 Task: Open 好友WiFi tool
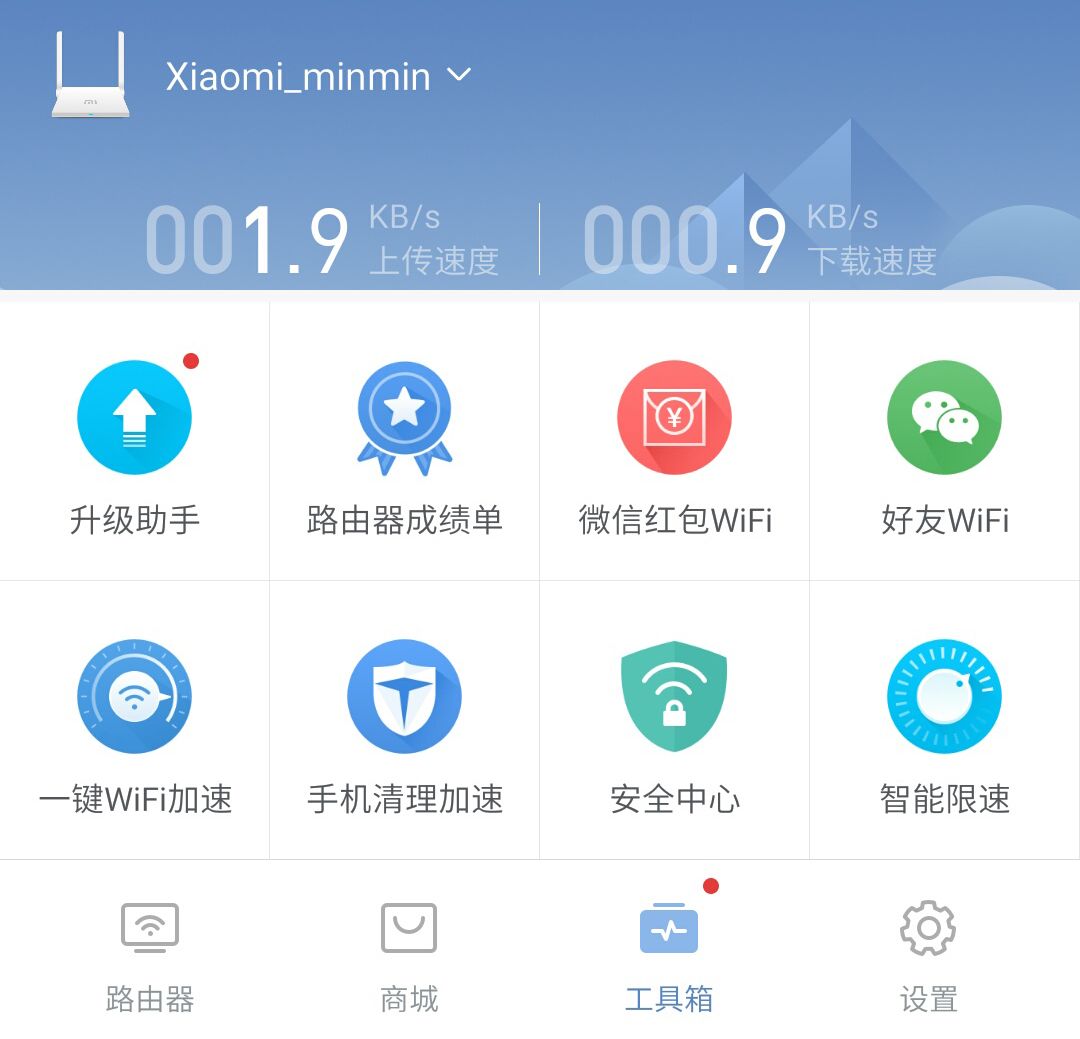coord(944,440)
